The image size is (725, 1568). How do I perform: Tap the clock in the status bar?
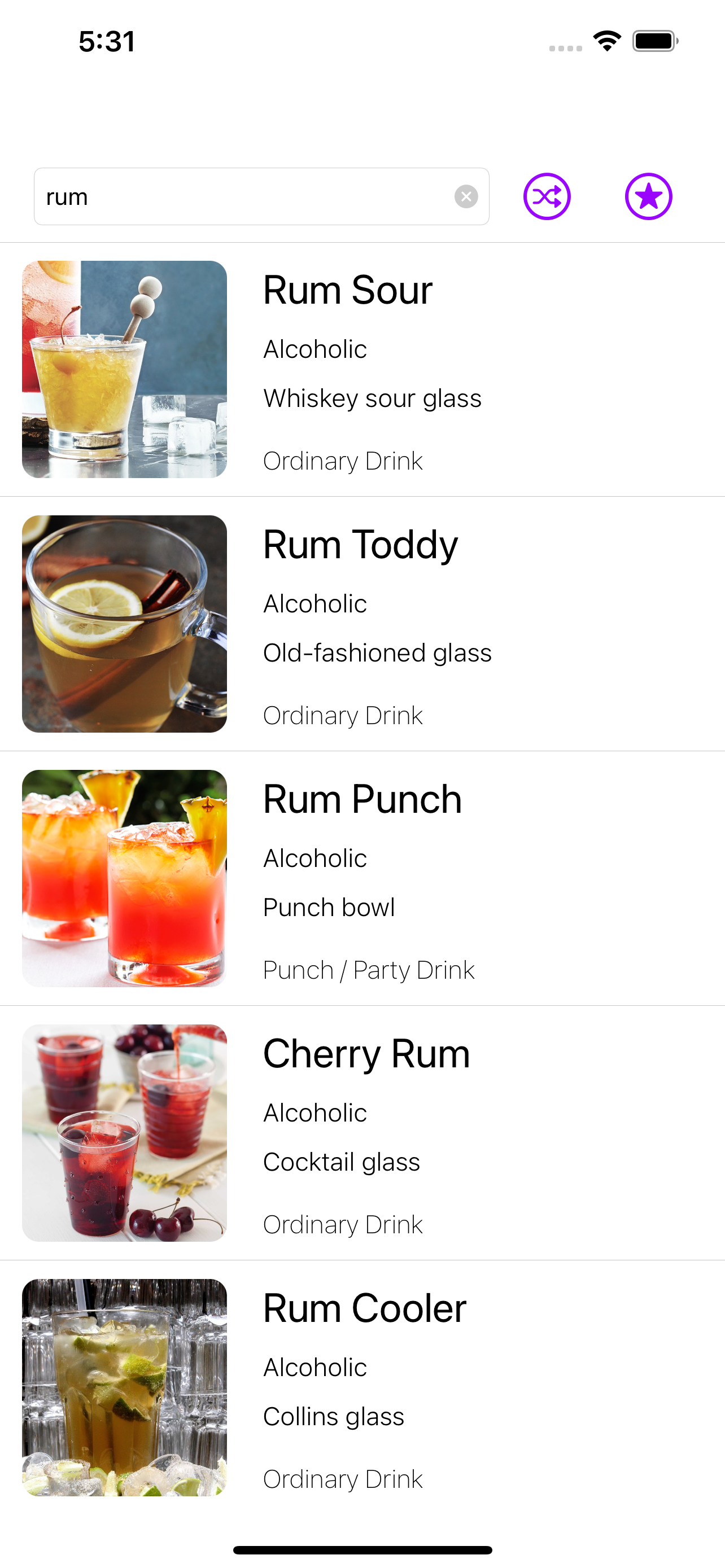point(107,41)
